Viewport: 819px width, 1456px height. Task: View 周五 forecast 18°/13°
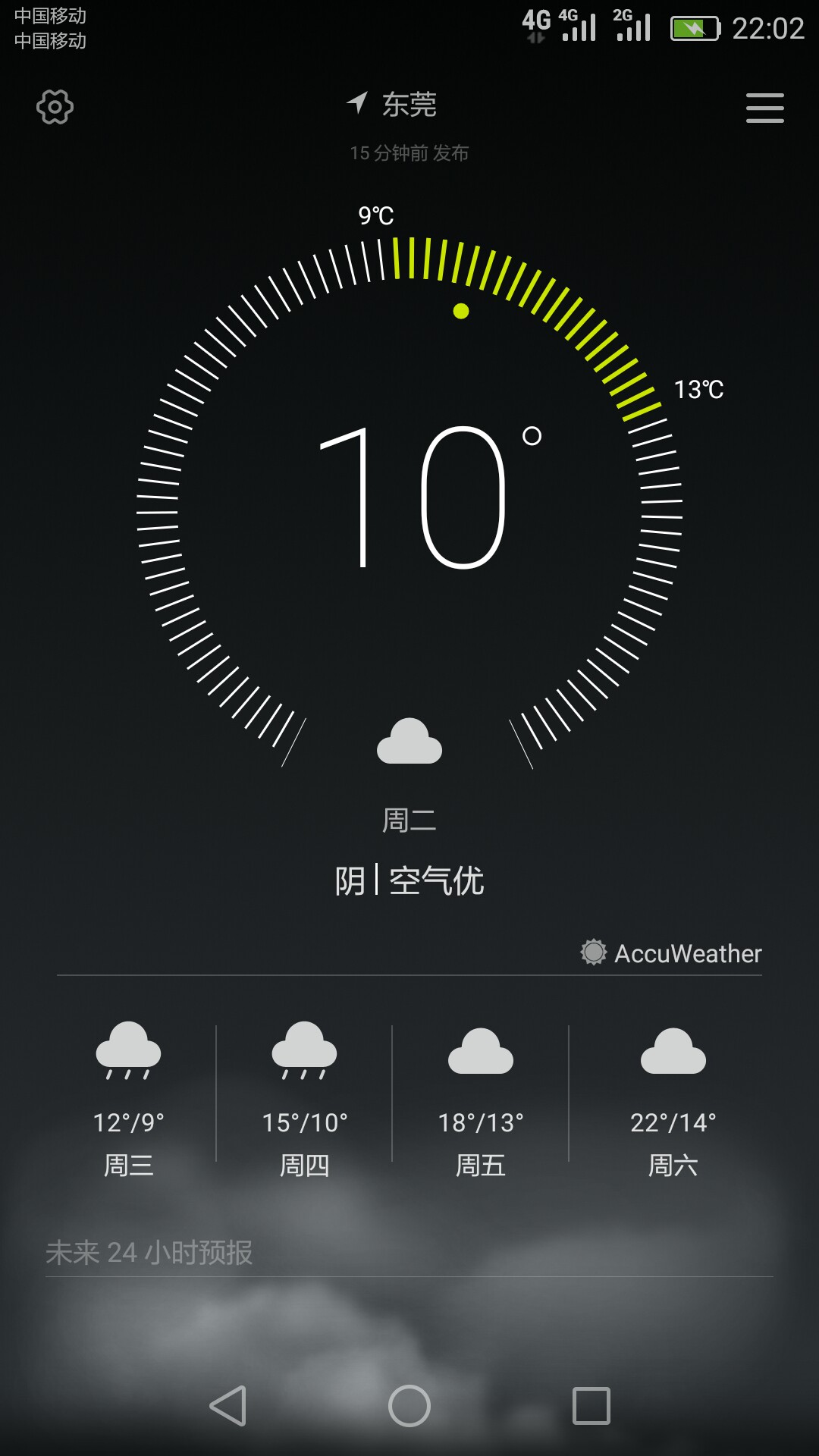(x=480, y=1097)
